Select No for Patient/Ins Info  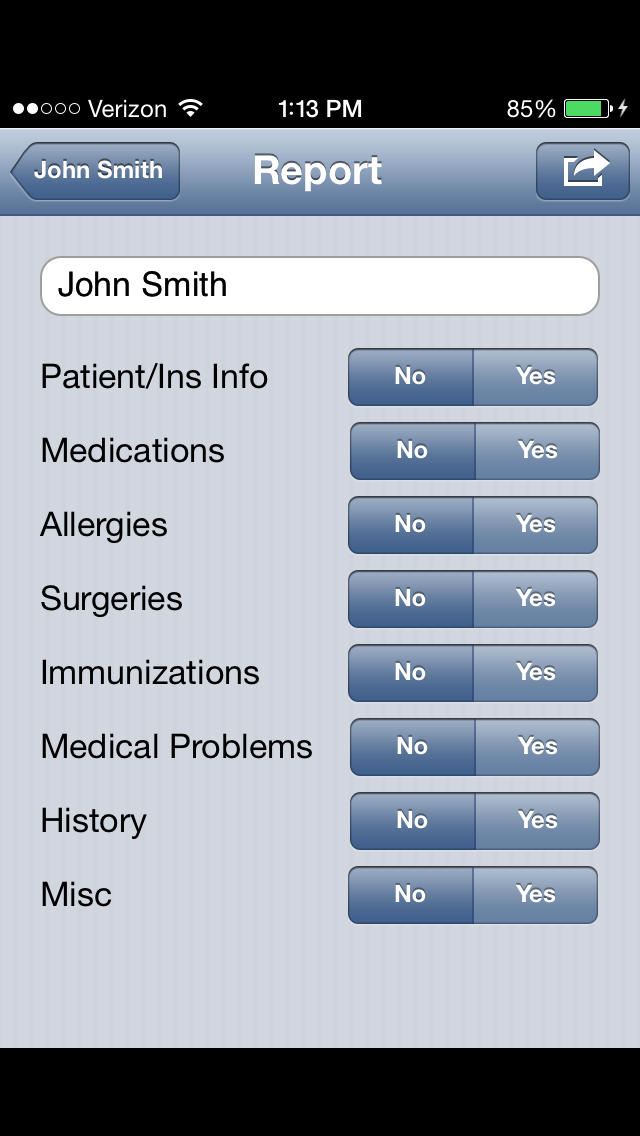[410, 377]
